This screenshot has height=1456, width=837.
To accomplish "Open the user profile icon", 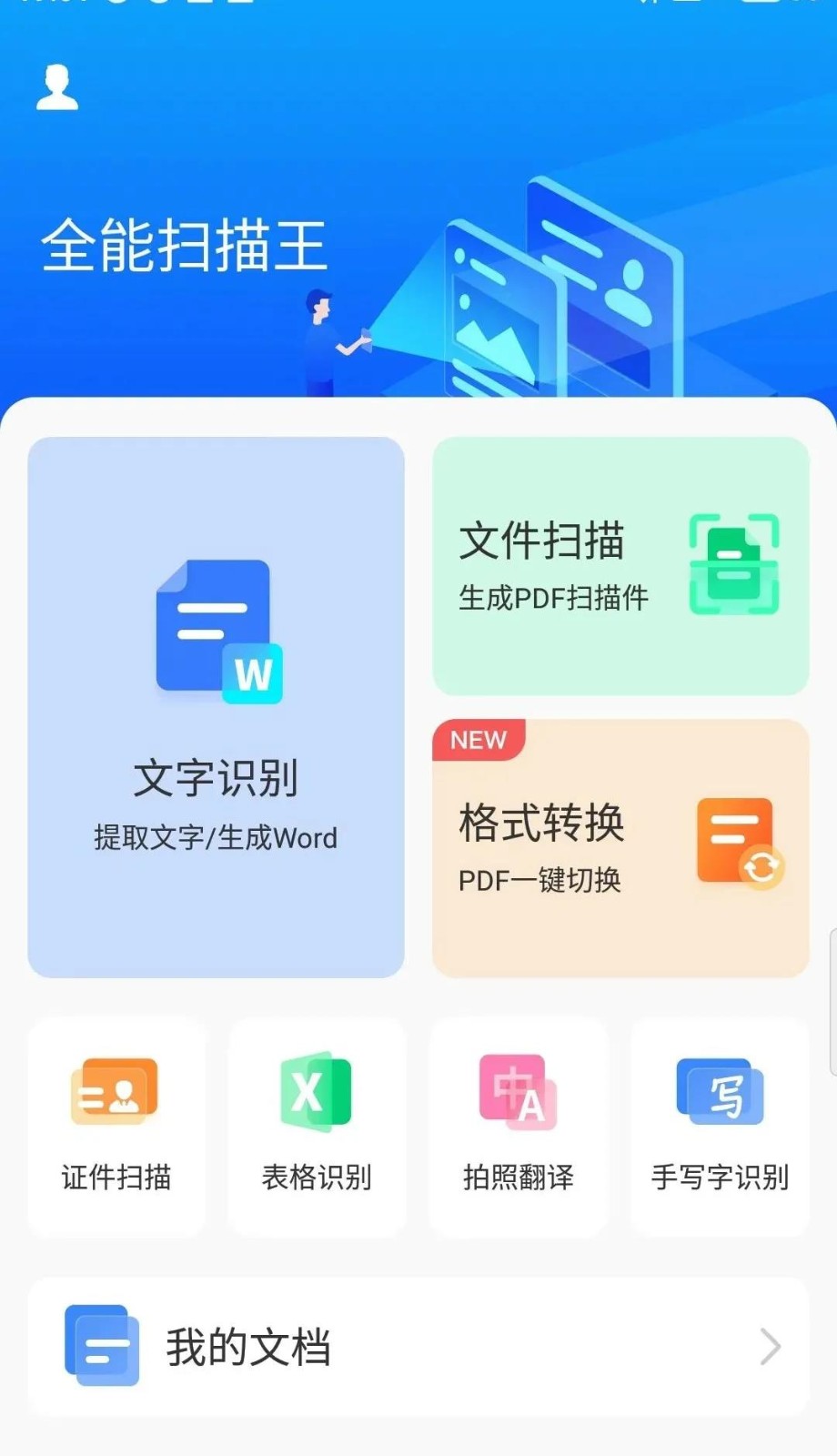I will [56, 87].
